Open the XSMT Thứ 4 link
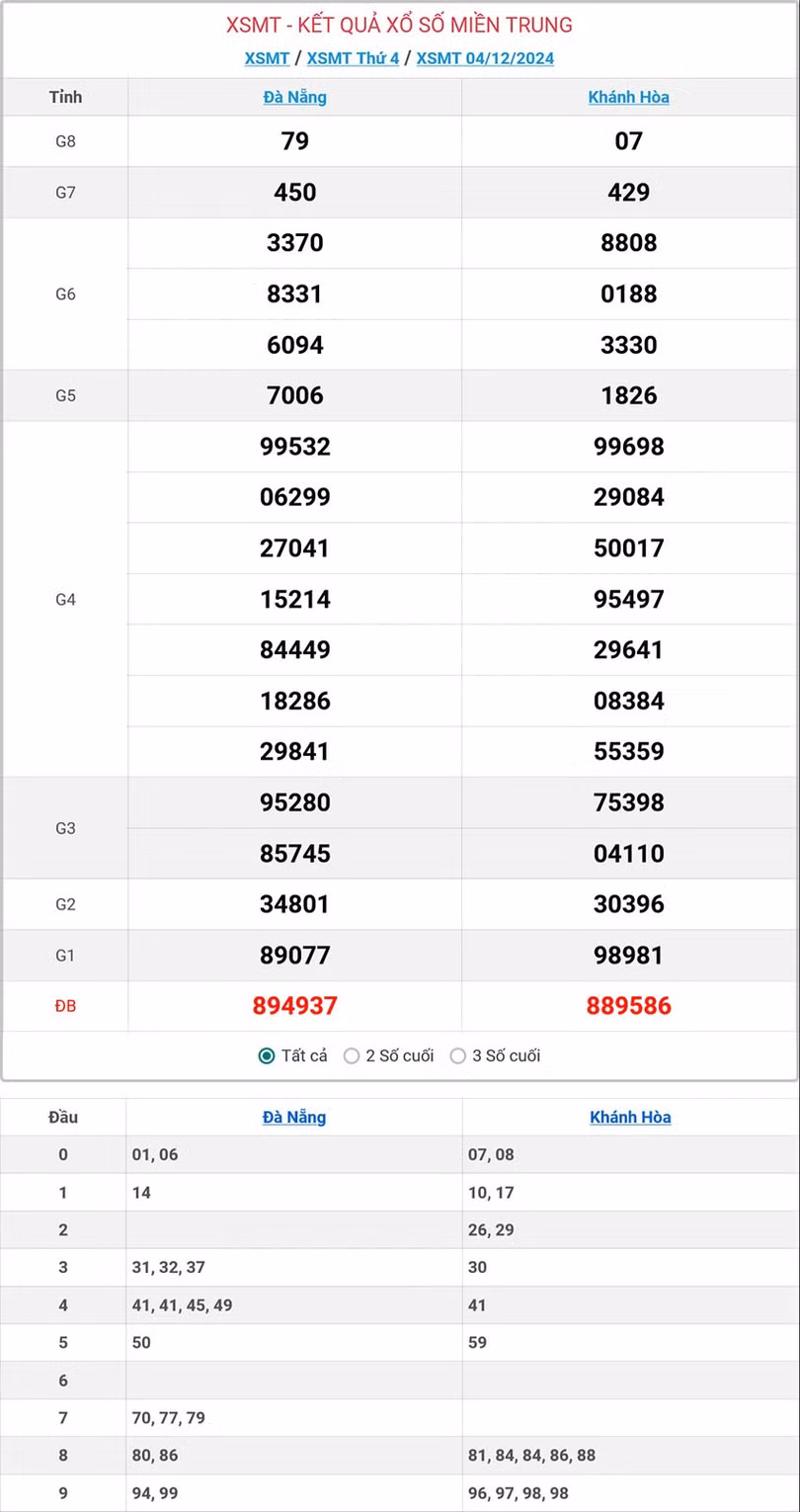The height and width of the screenshot is (1512, 800). click(x=353, y=58)
